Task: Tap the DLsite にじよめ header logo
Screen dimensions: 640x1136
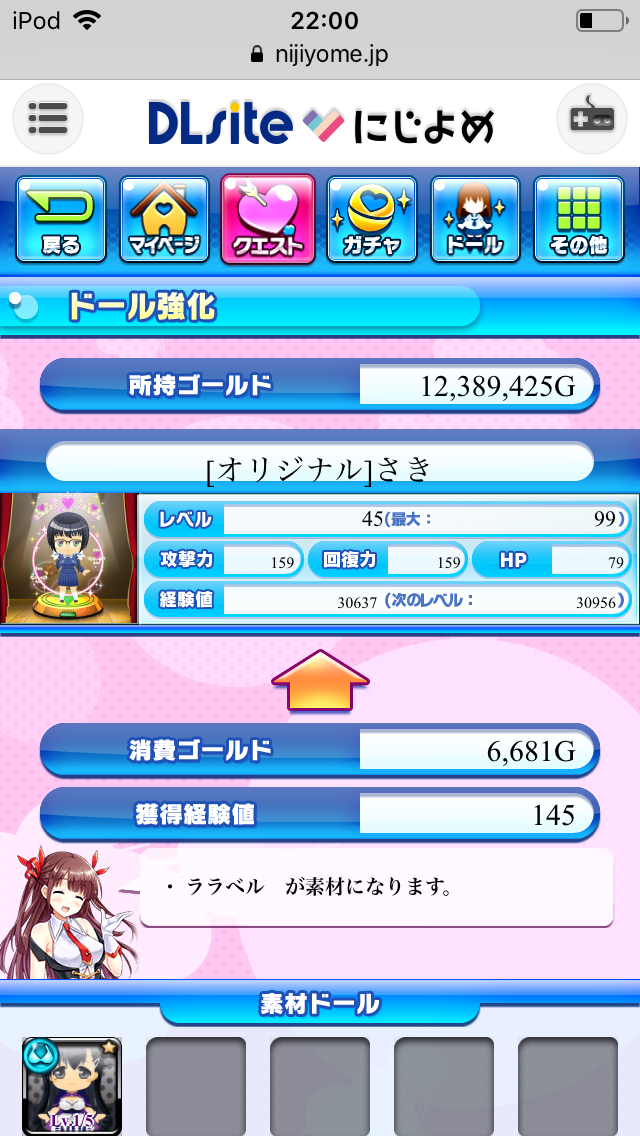Action: click(320, 124)
